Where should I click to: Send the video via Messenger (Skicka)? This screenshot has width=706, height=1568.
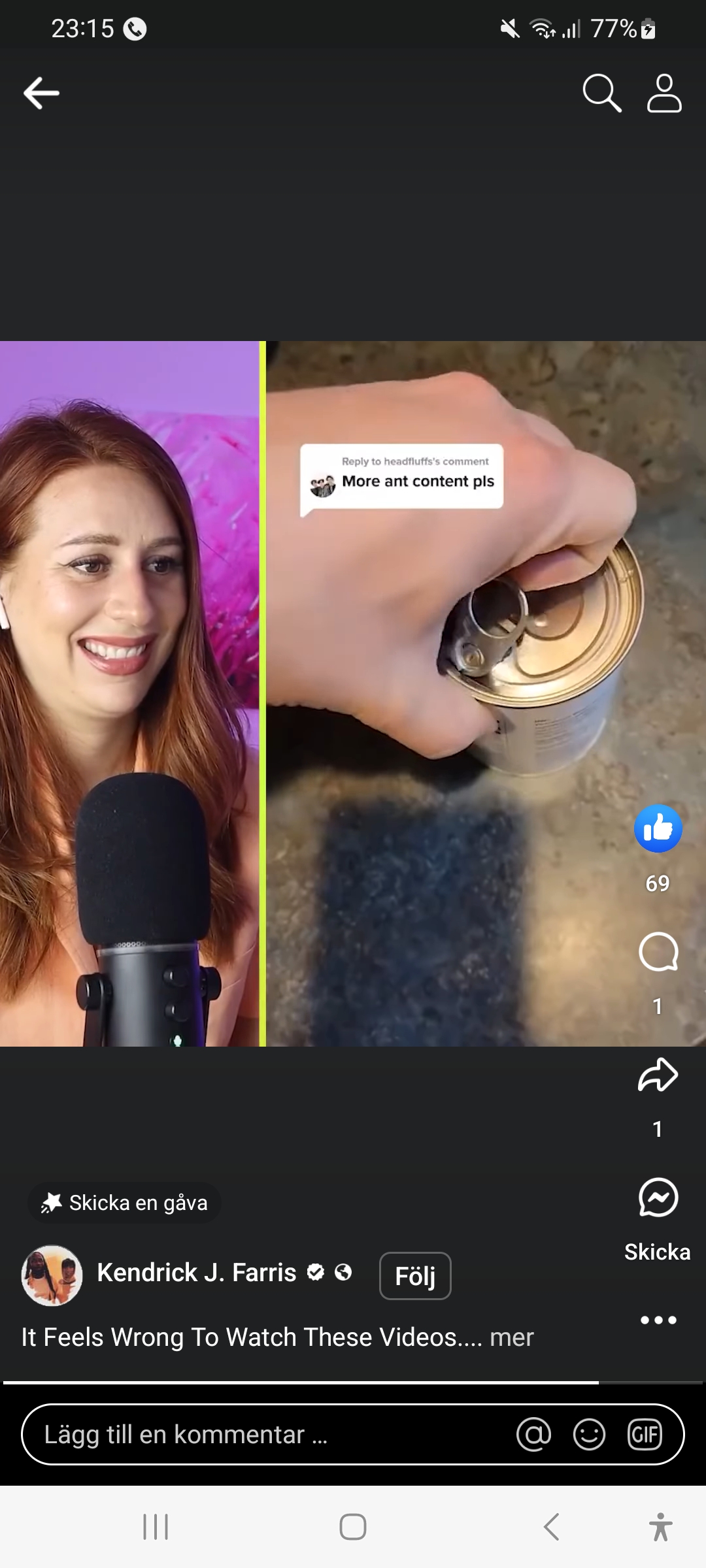click(x=658, y=1199)
